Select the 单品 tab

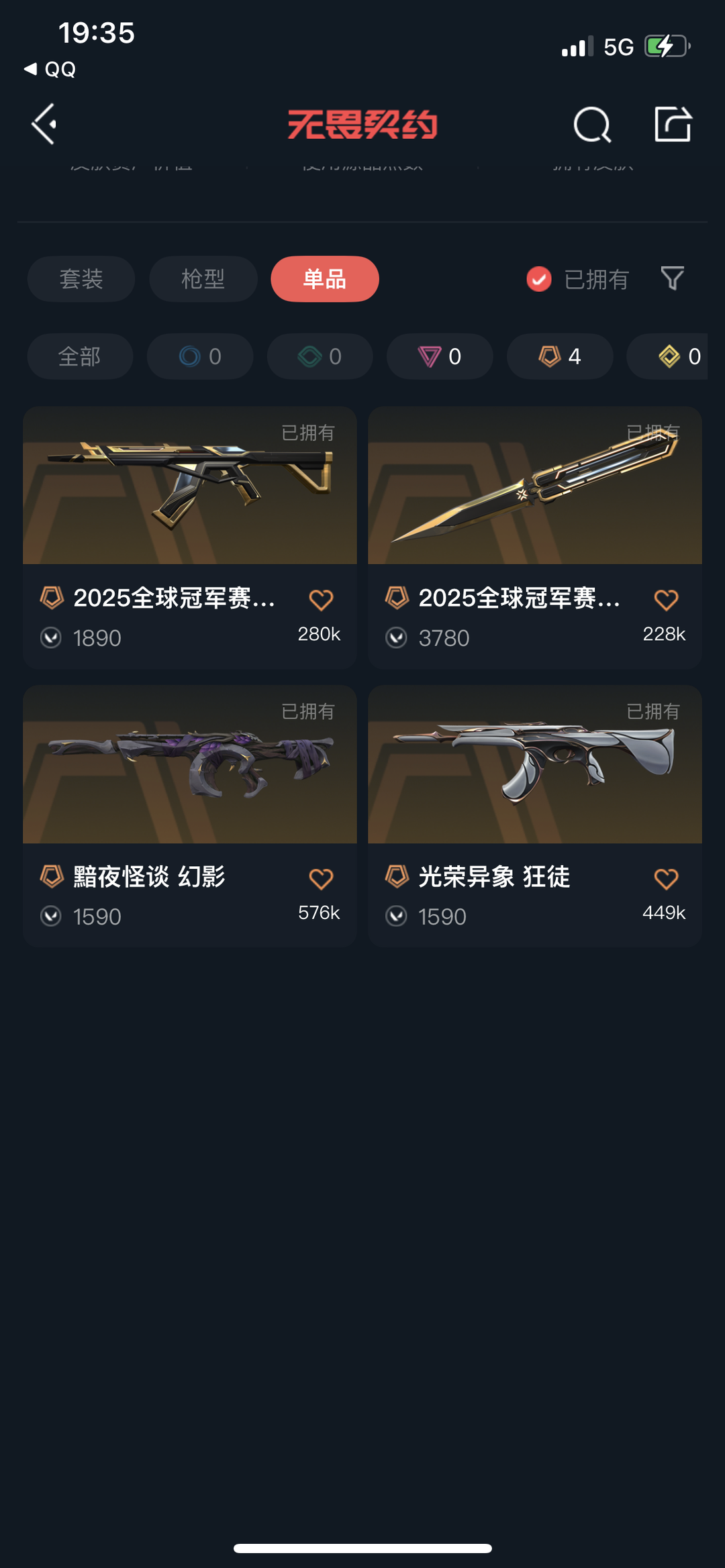point(325,279)
